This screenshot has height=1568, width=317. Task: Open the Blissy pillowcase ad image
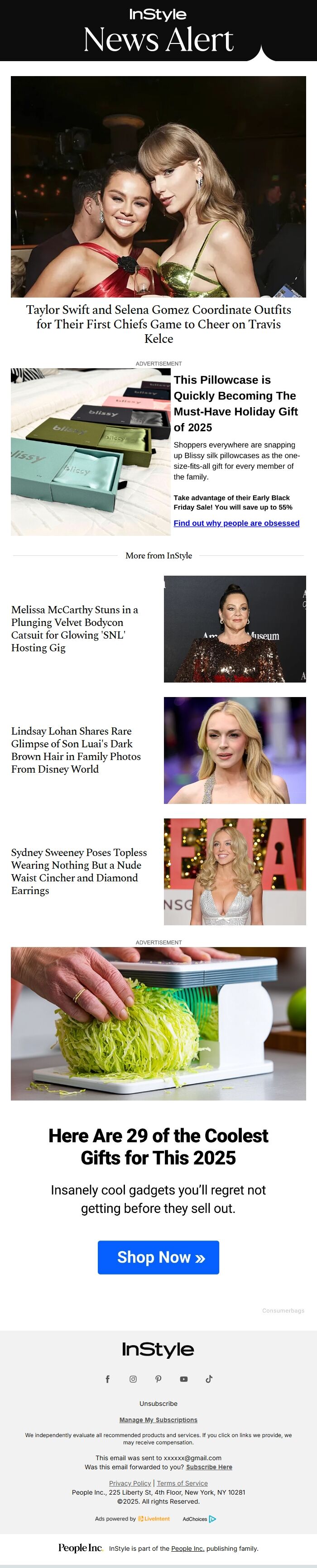pyautogui.click(x=90, y=452)
